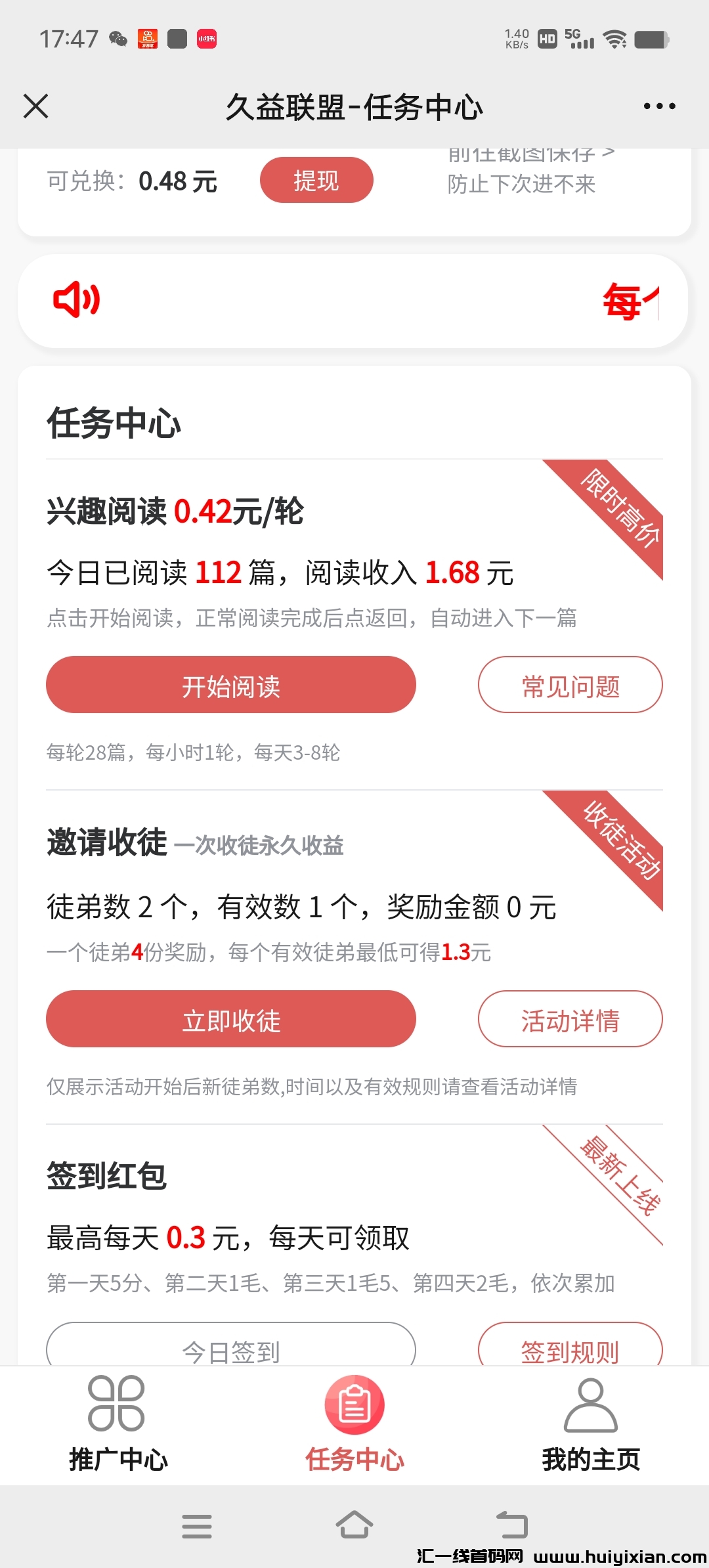Check in with 今日签到
709x1568 pixels.
pyautogui.click(x=230, y=1347)
